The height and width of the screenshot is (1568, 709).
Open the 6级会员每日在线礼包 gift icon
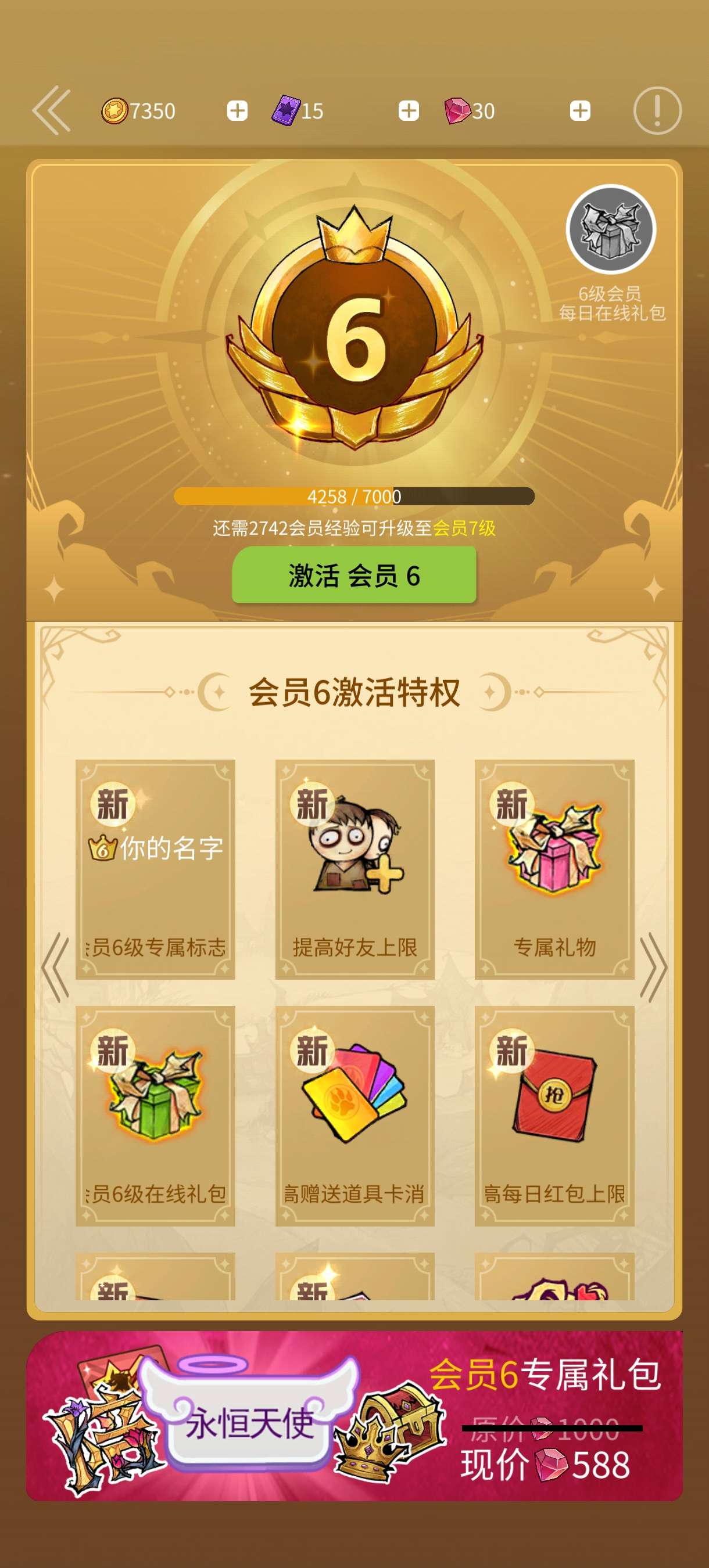[611, 230]
